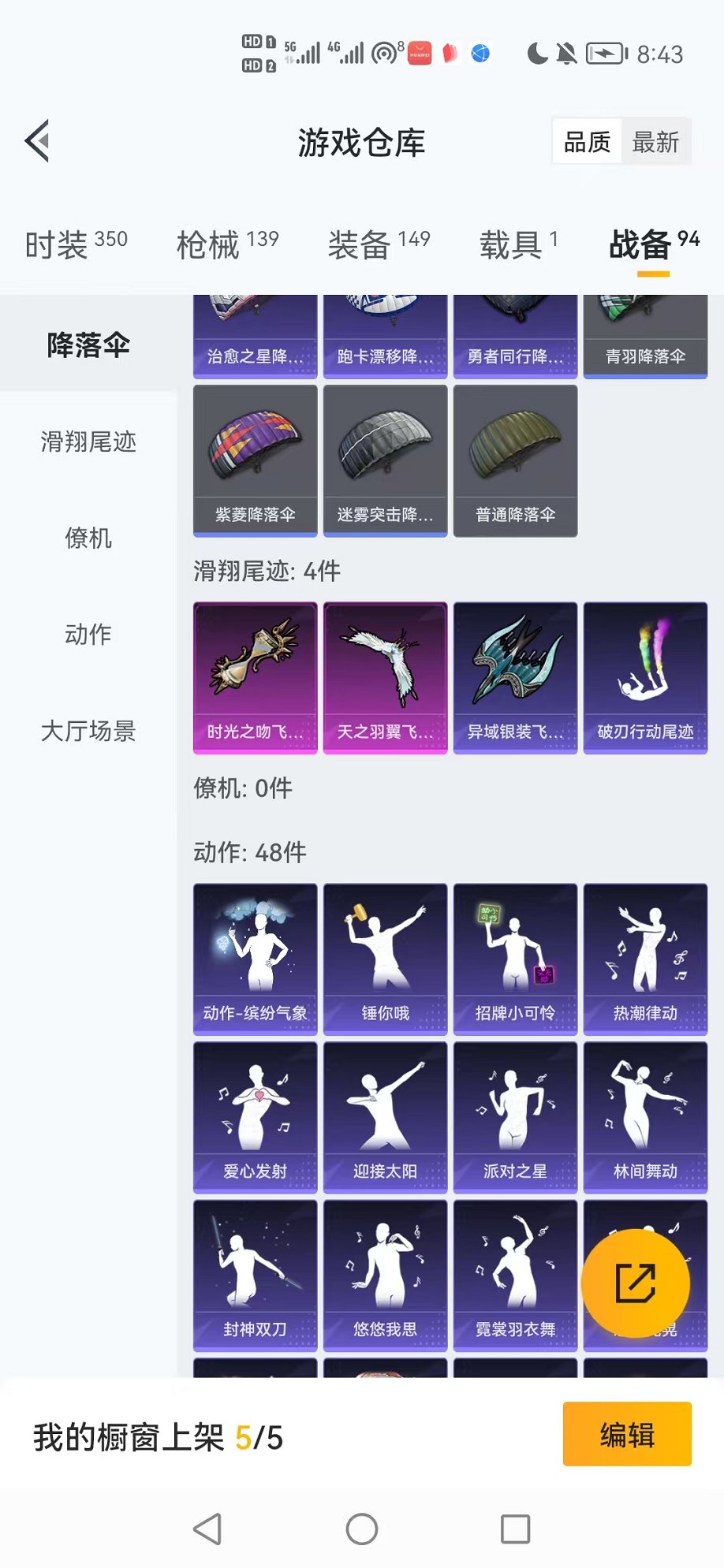Open the 载具 tab
The image size is (724, 1568).
(518, 244)
